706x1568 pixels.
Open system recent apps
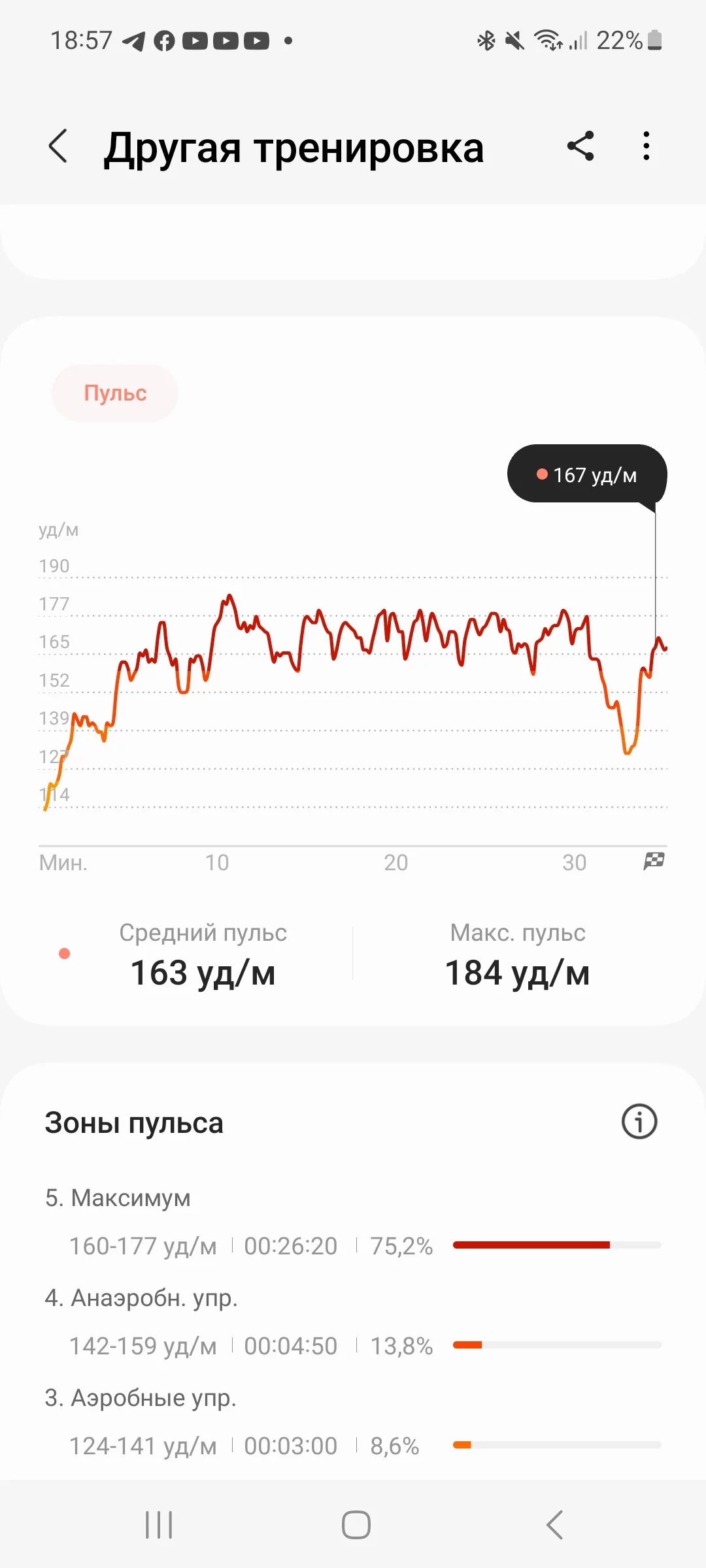click(x=159, y=1525)
